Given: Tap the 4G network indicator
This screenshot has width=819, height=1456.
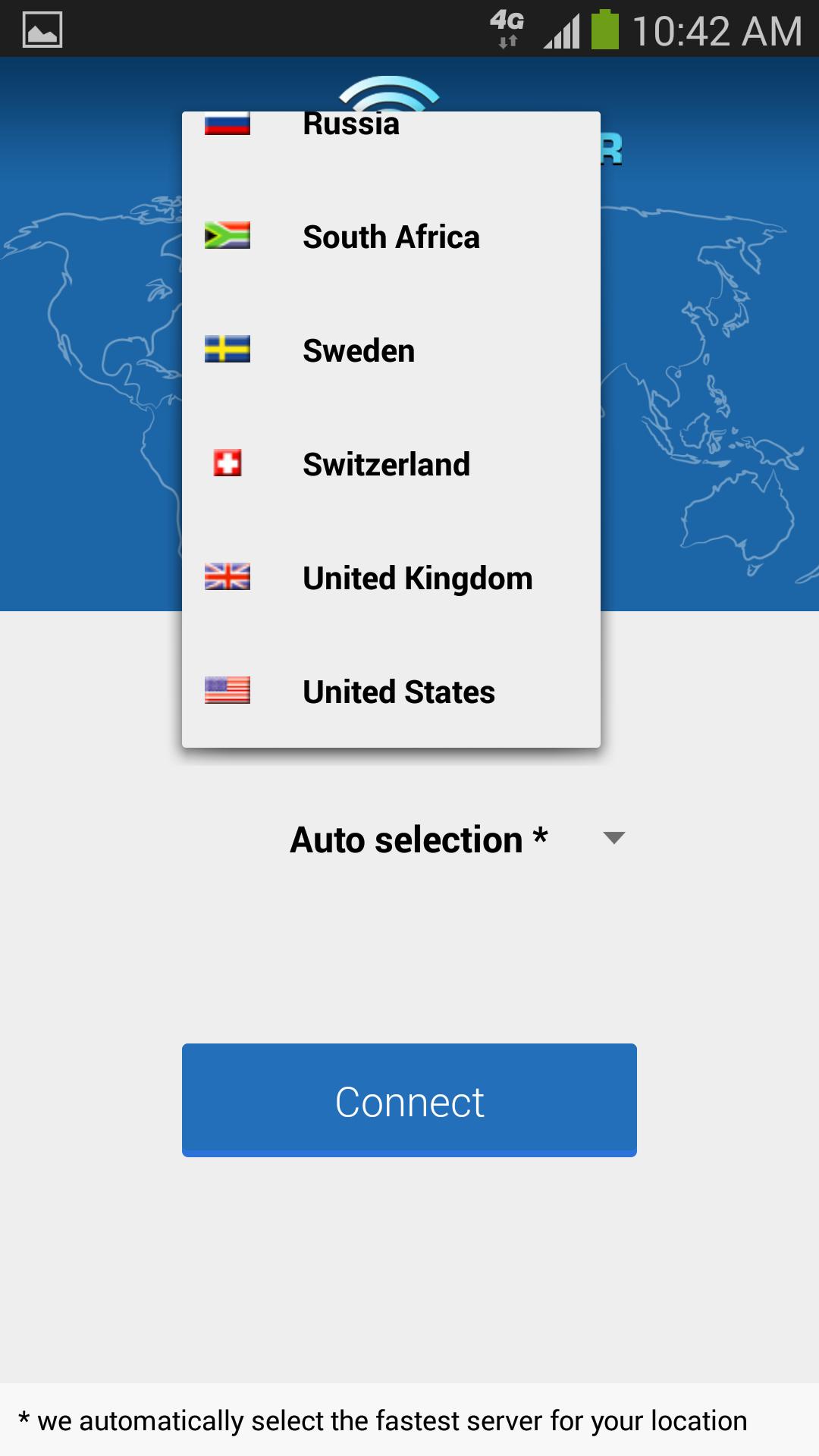Looking at the screenshot, I should (x=507, y=27).
